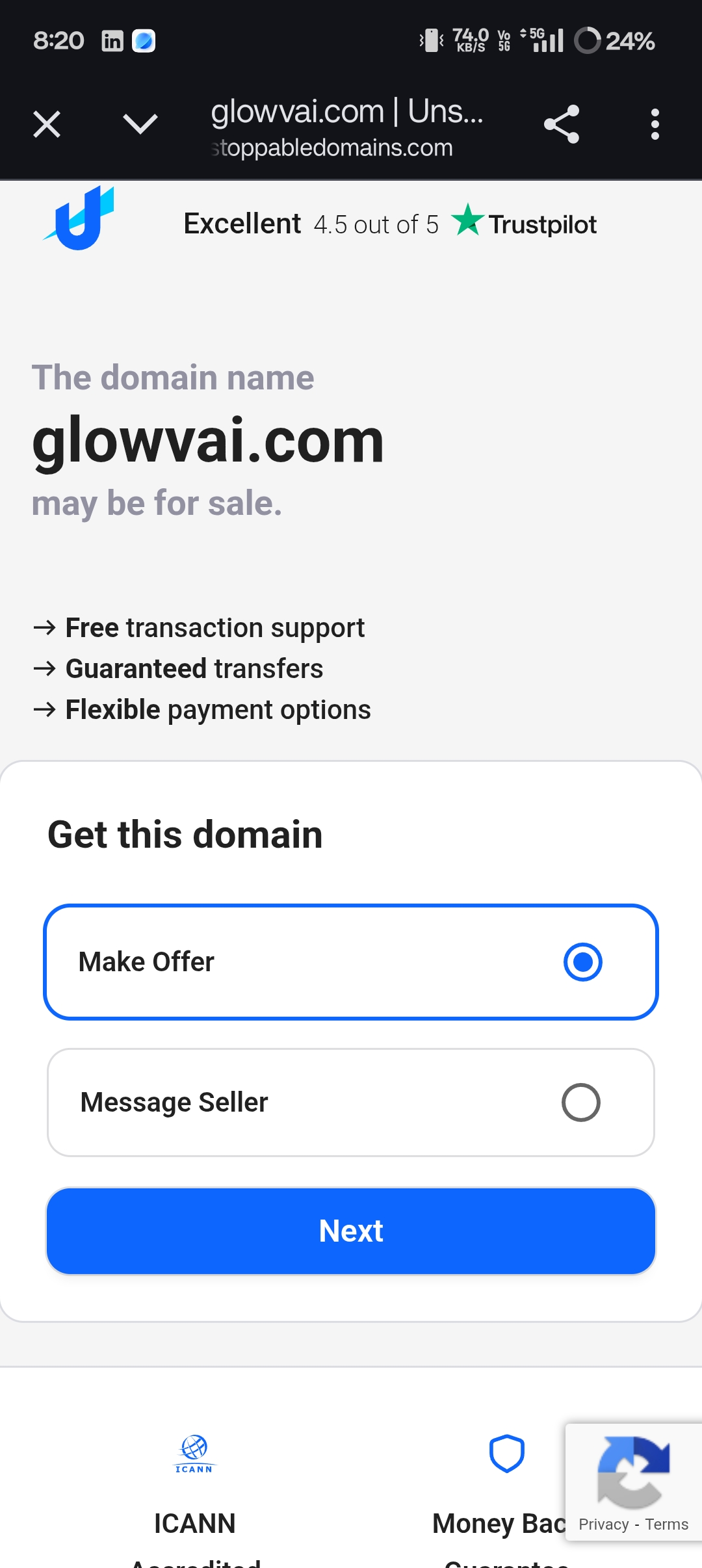Close the browser tab
Image resolution: width=702 pixels, height=1568 pixels.
(47, 124)
